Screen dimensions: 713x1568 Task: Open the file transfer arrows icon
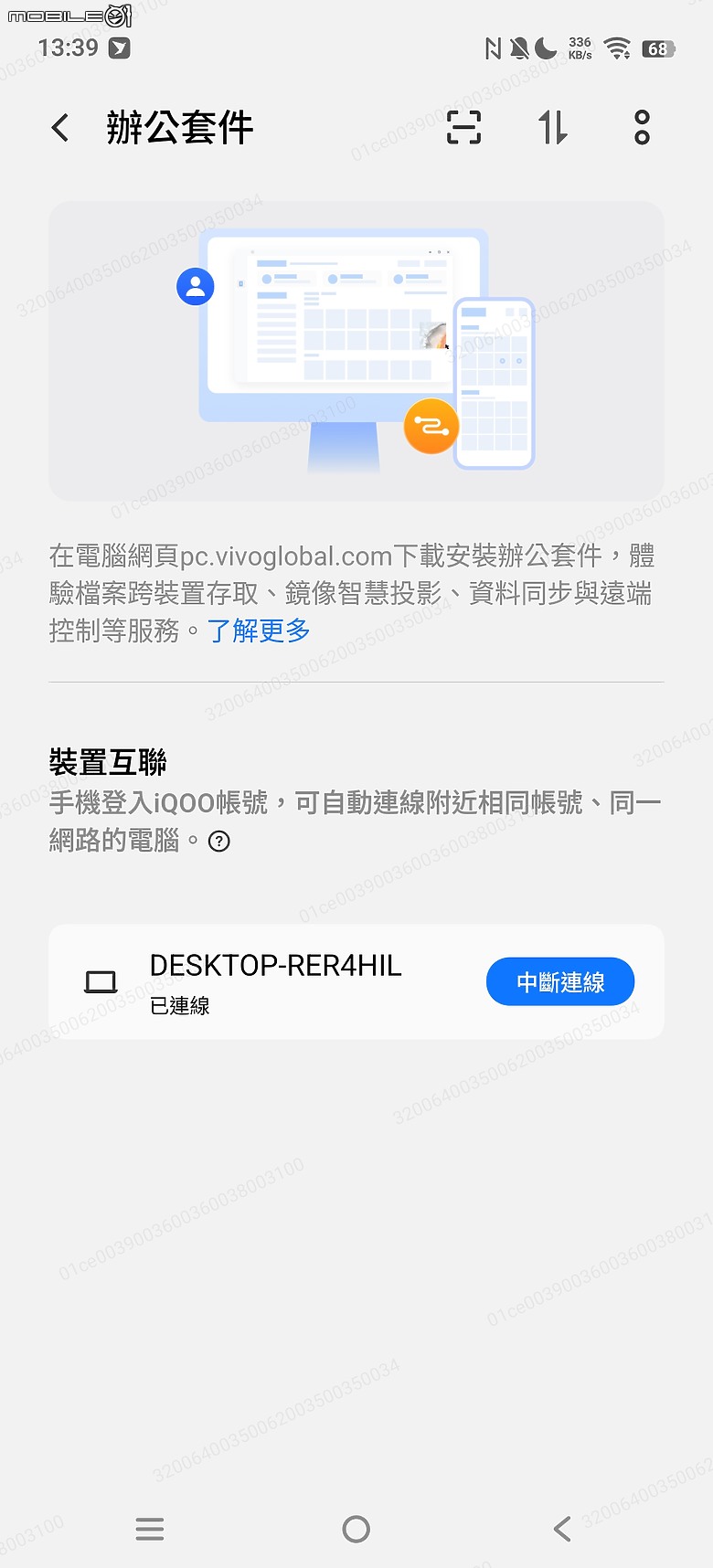[551, 128]
